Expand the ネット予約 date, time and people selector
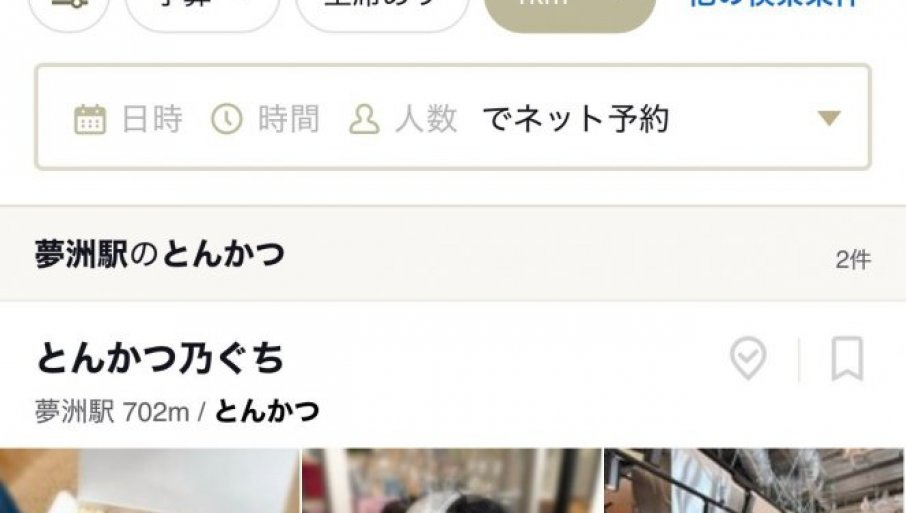Image resolution: width=906 pixels, height=513 pixels. tap(452, 119)
